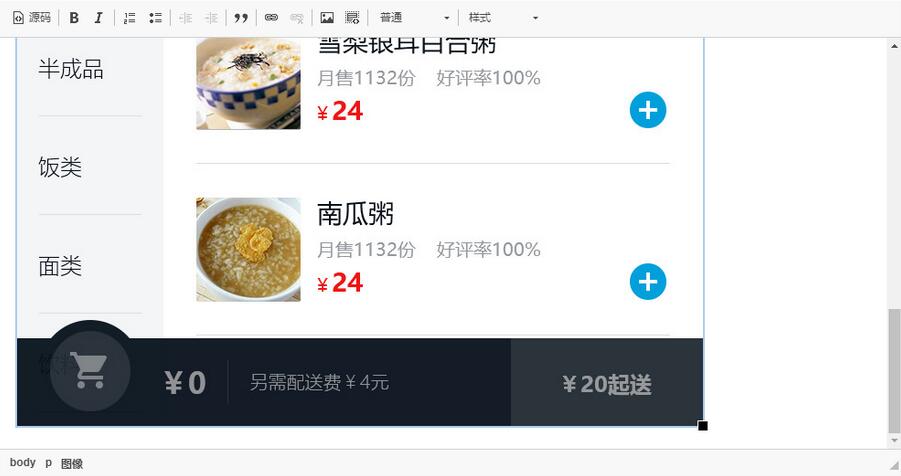Viewport: 901px width, 476px height.
Task: Apply bold formatting
Action: coord(74,18)
